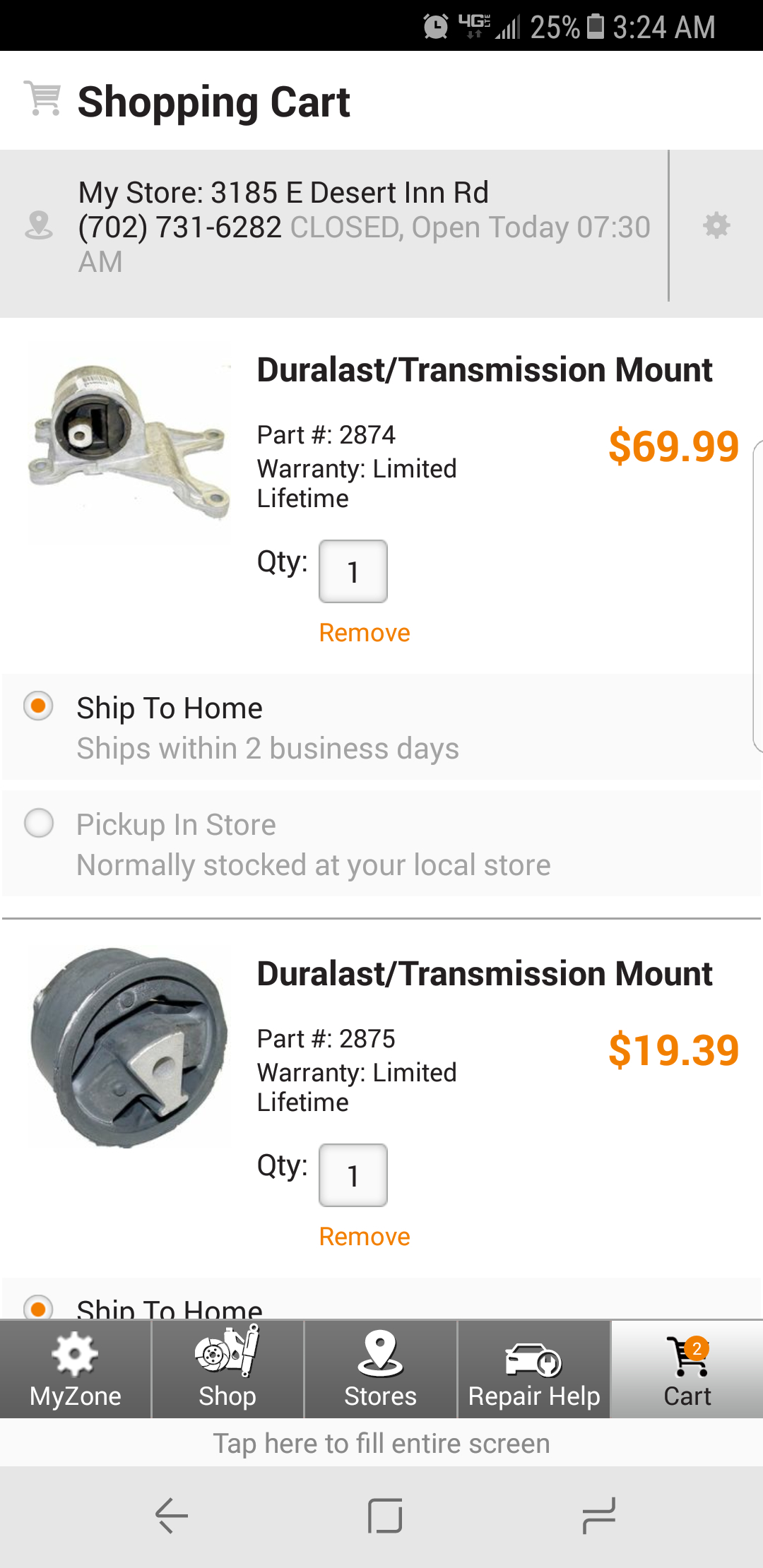Open $19.39 transmission mount product image

coord(129,1047)
